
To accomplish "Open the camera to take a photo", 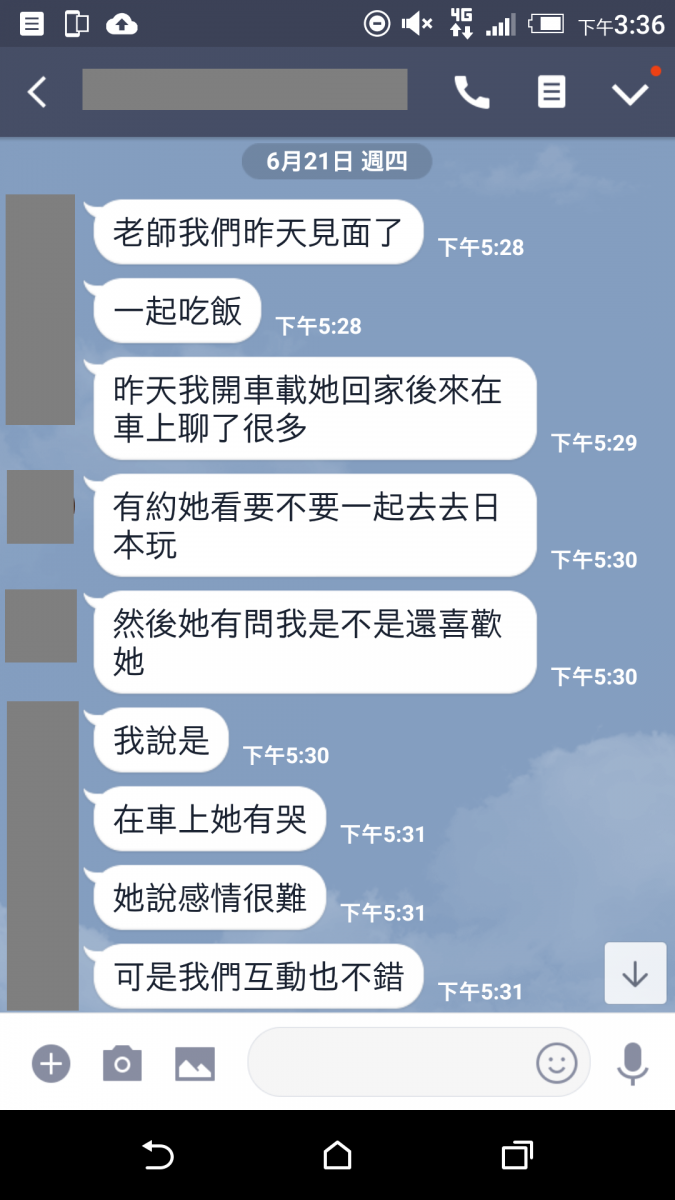I will [122, 1063].
